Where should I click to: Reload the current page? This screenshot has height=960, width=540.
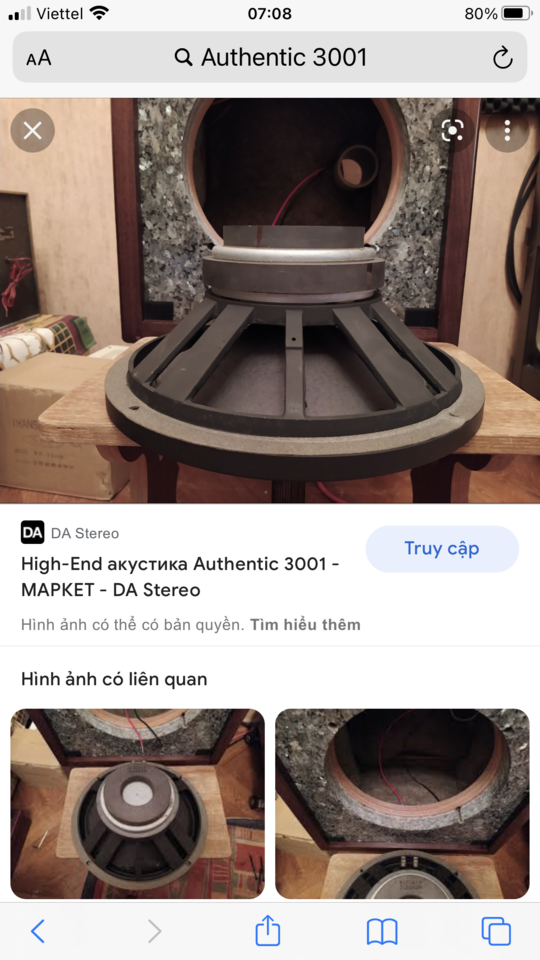point(502,58)
